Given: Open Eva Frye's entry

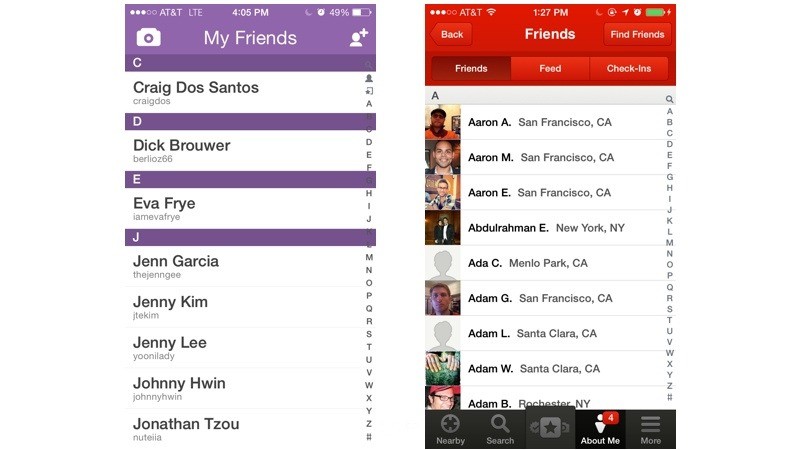Looking at the screenshot, I should pyautogui.click(x=164, y=208).
